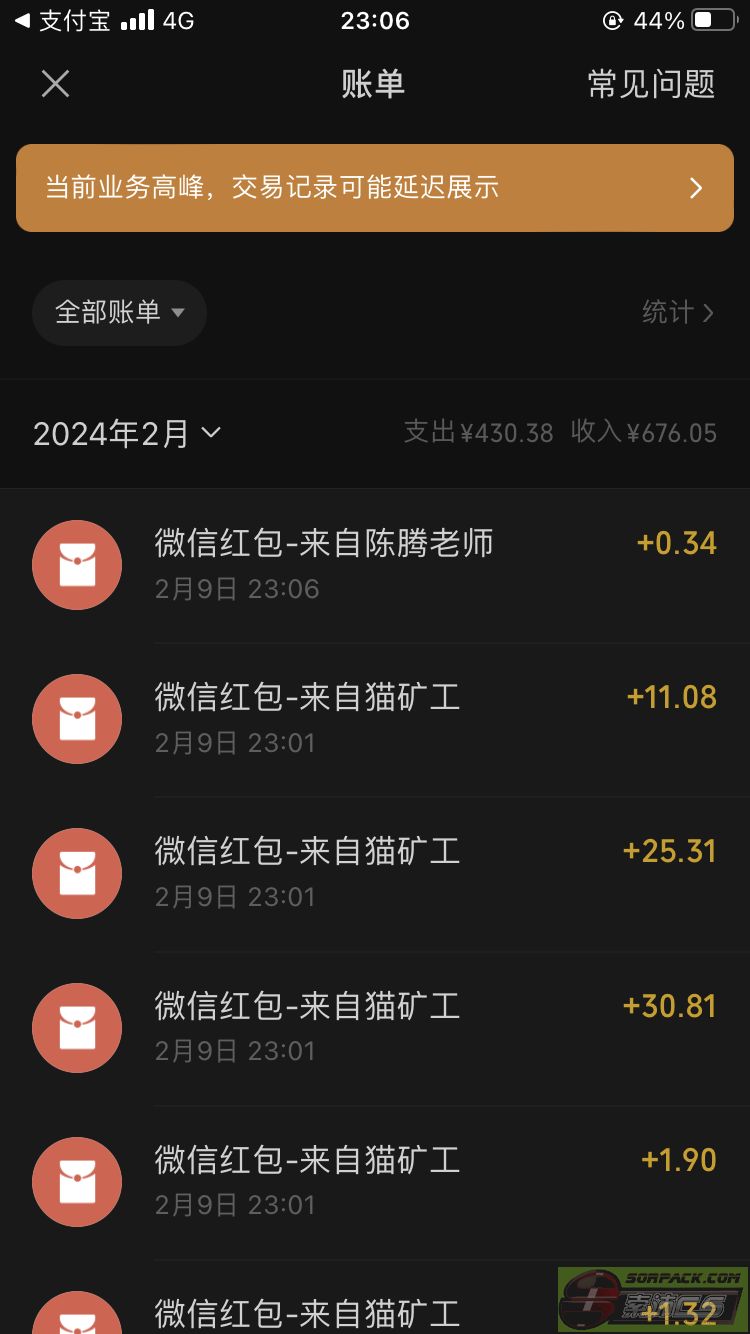Tap envelope icon next to +30.81 amount
The width and height of the screenshot is (750, 1334).
[77, 1027]
